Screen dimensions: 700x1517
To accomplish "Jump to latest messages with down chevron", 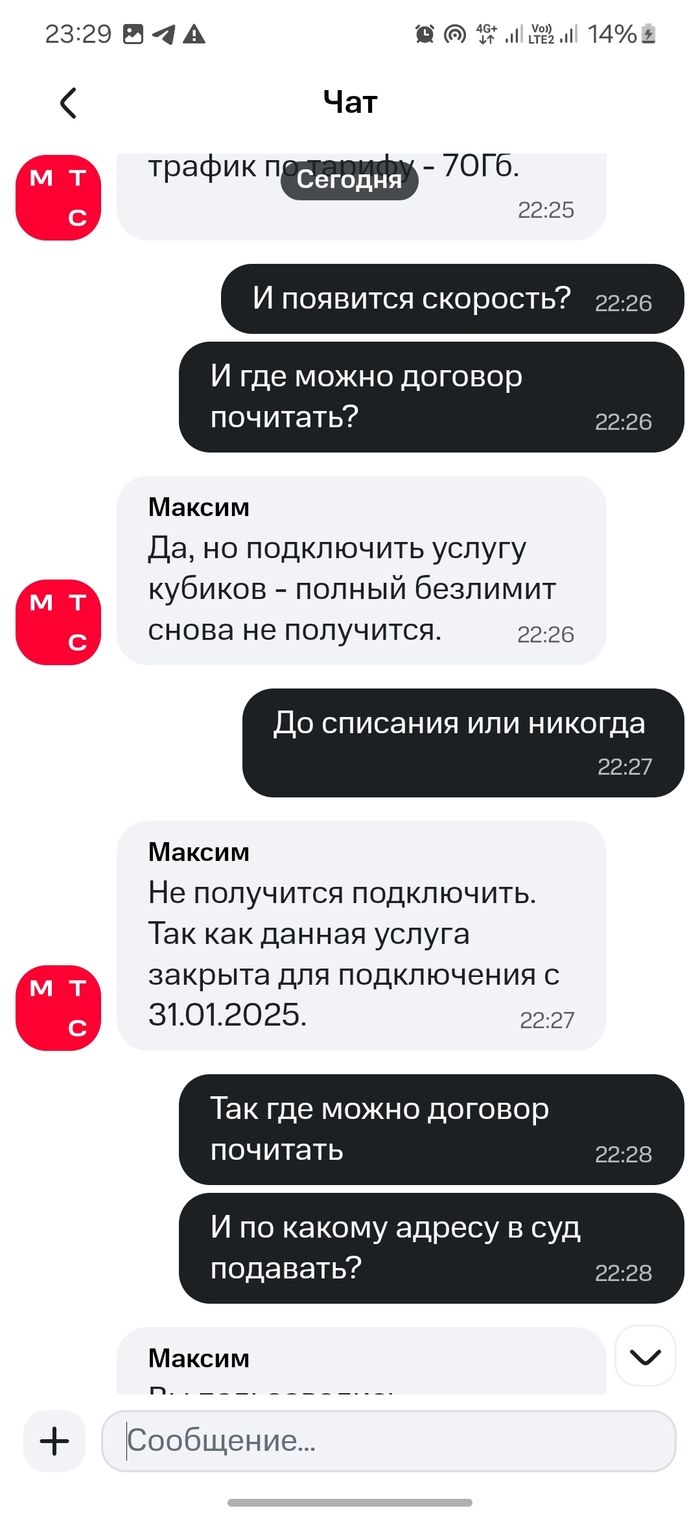I will (645, 1356).
